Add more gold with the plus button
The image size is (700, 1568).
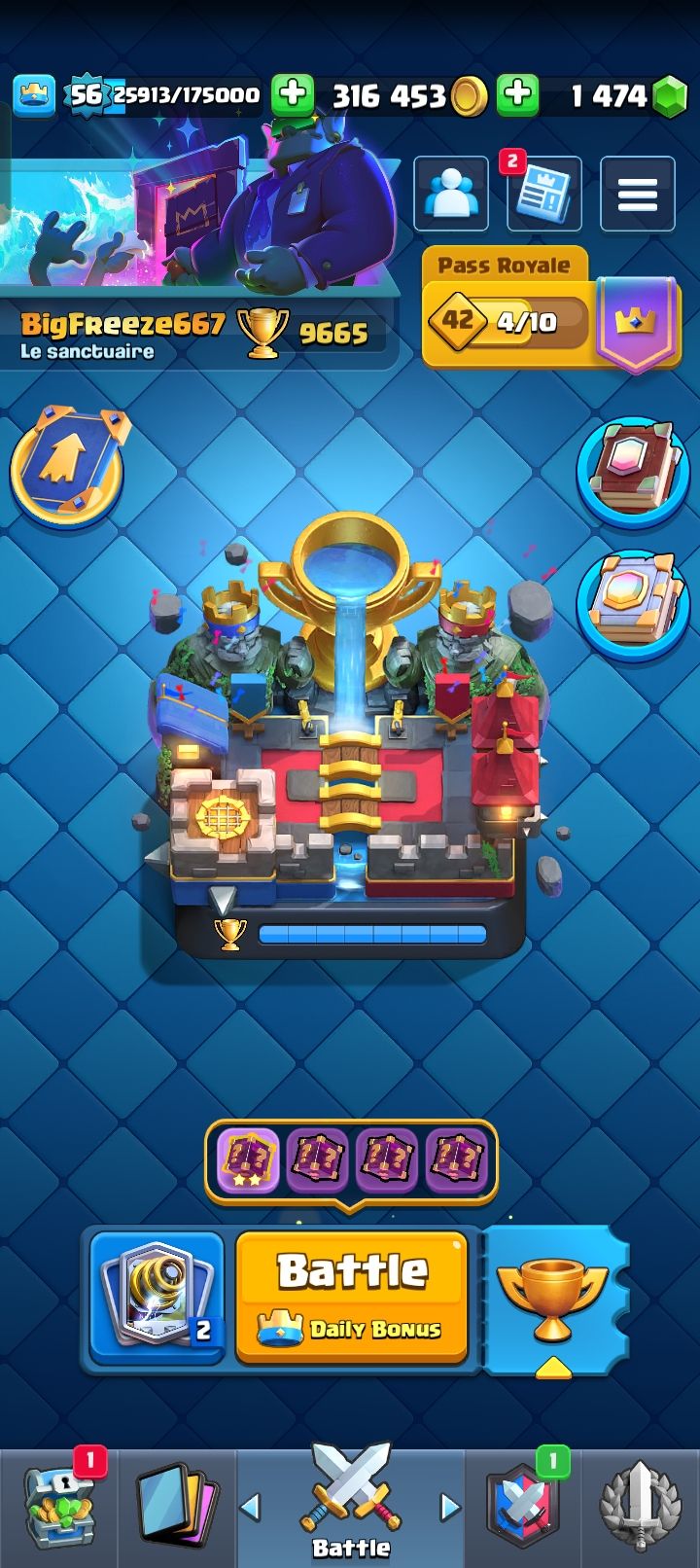[x=292, y=94]
